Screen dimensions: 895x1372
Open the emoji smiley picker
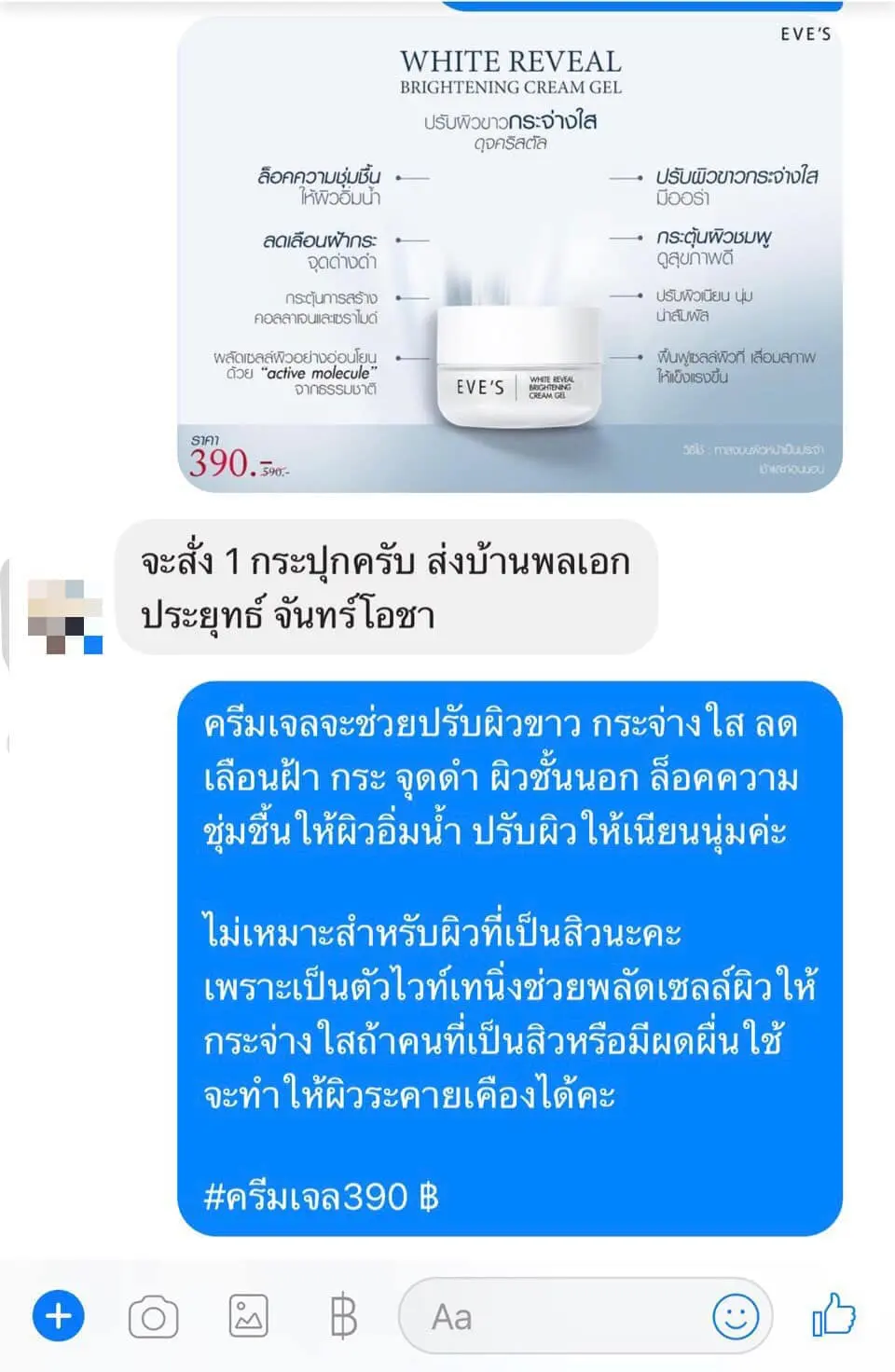[x=736, y=1317]
